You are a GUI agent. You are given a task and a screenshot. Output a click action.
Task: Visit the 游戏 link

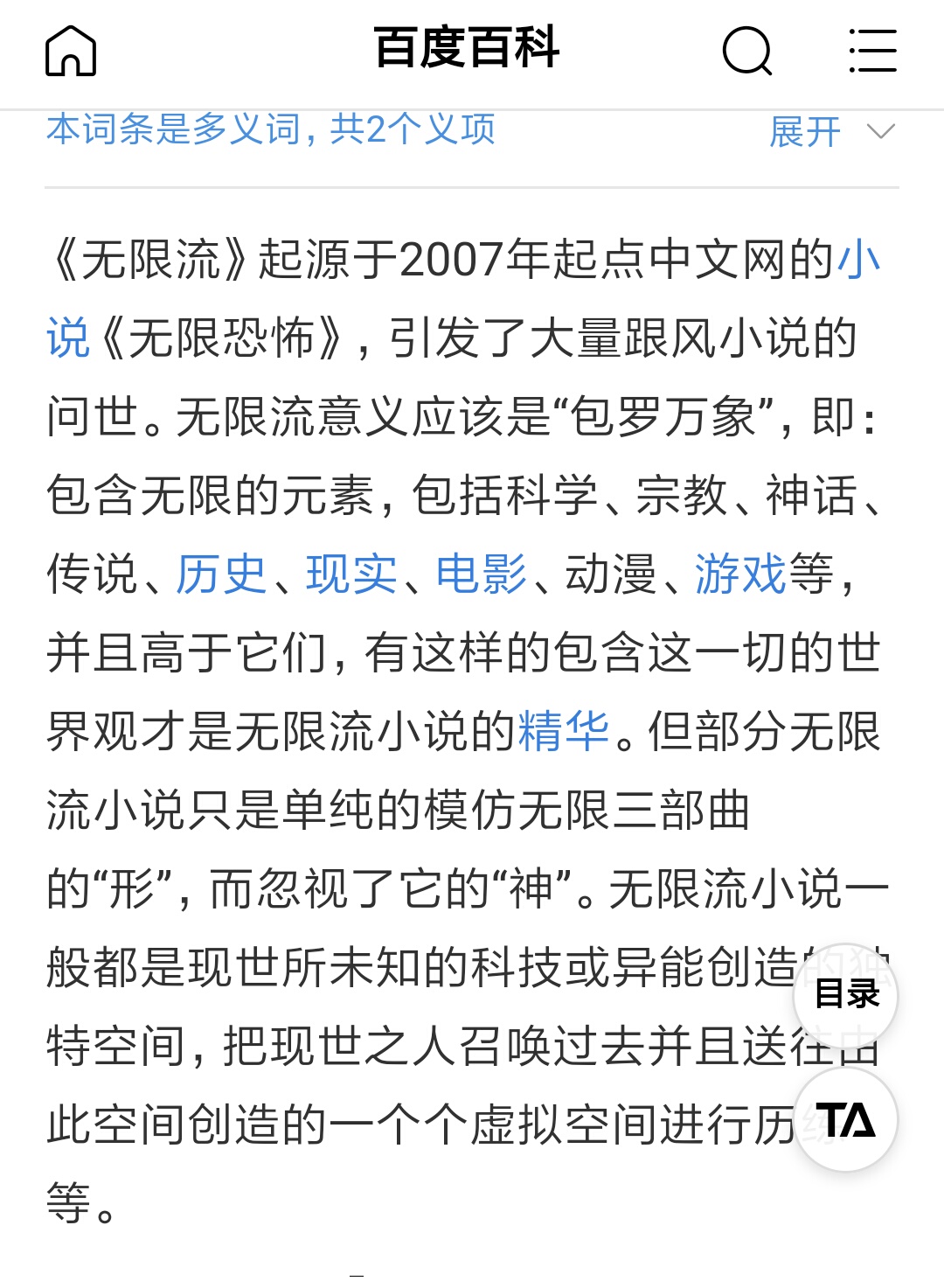[740, 574]
